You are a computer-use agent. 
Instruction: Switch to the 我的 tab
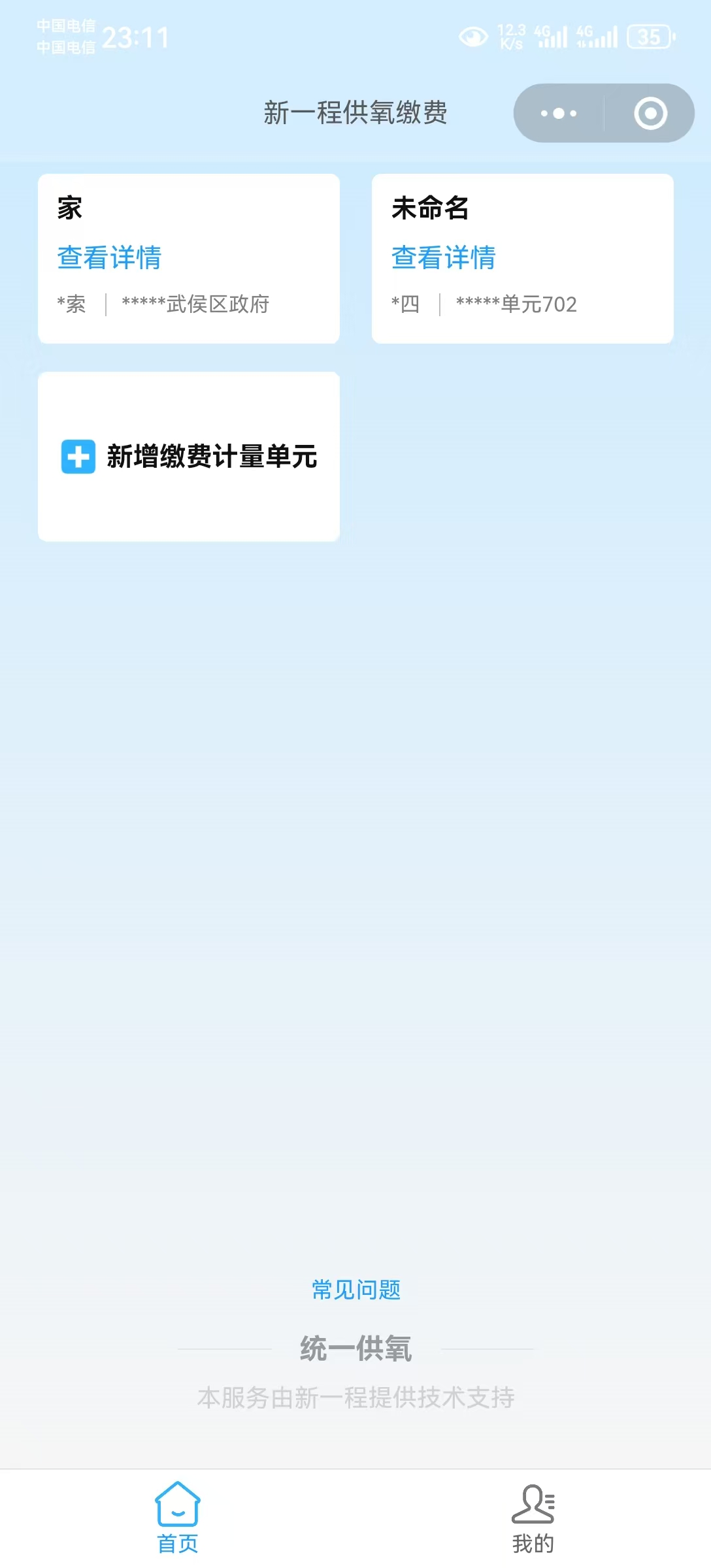coord(533,1517)
